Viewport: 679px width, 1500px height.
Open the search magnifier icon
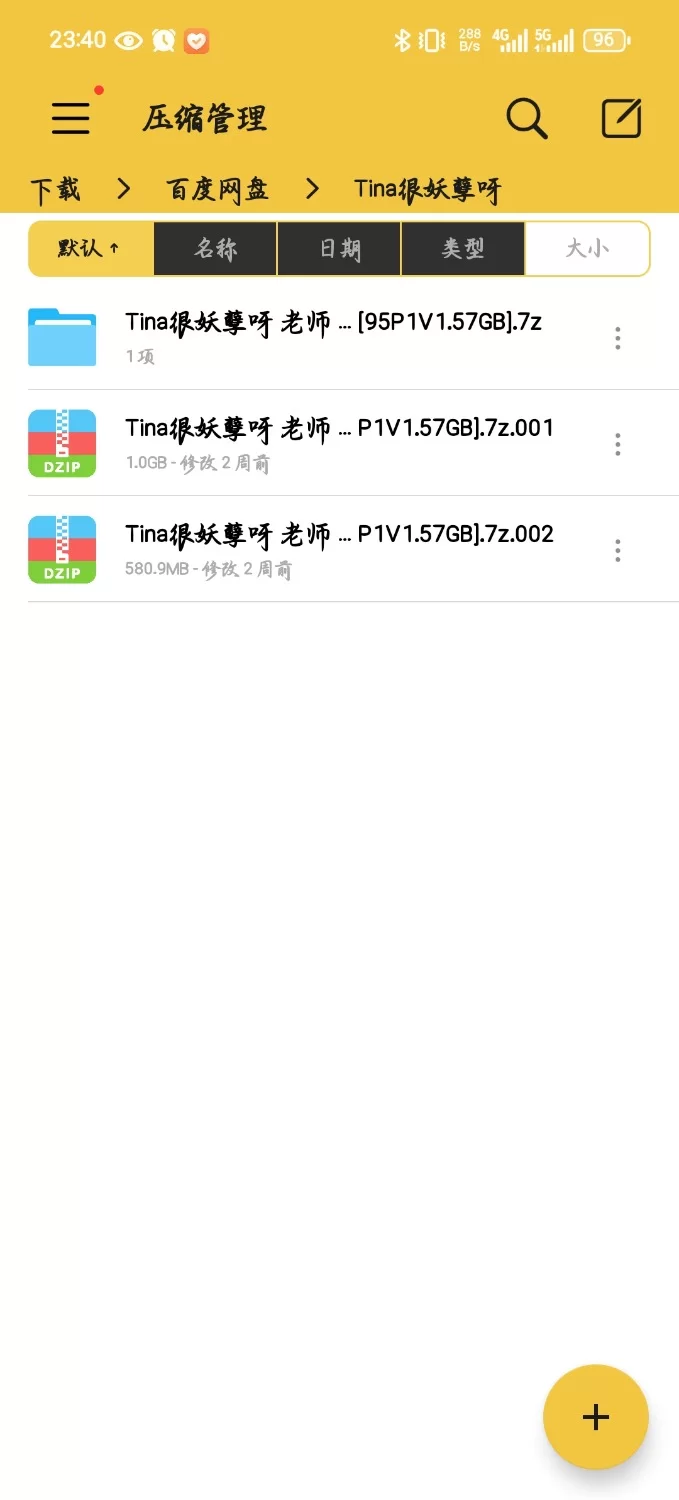tap(526, 118)
